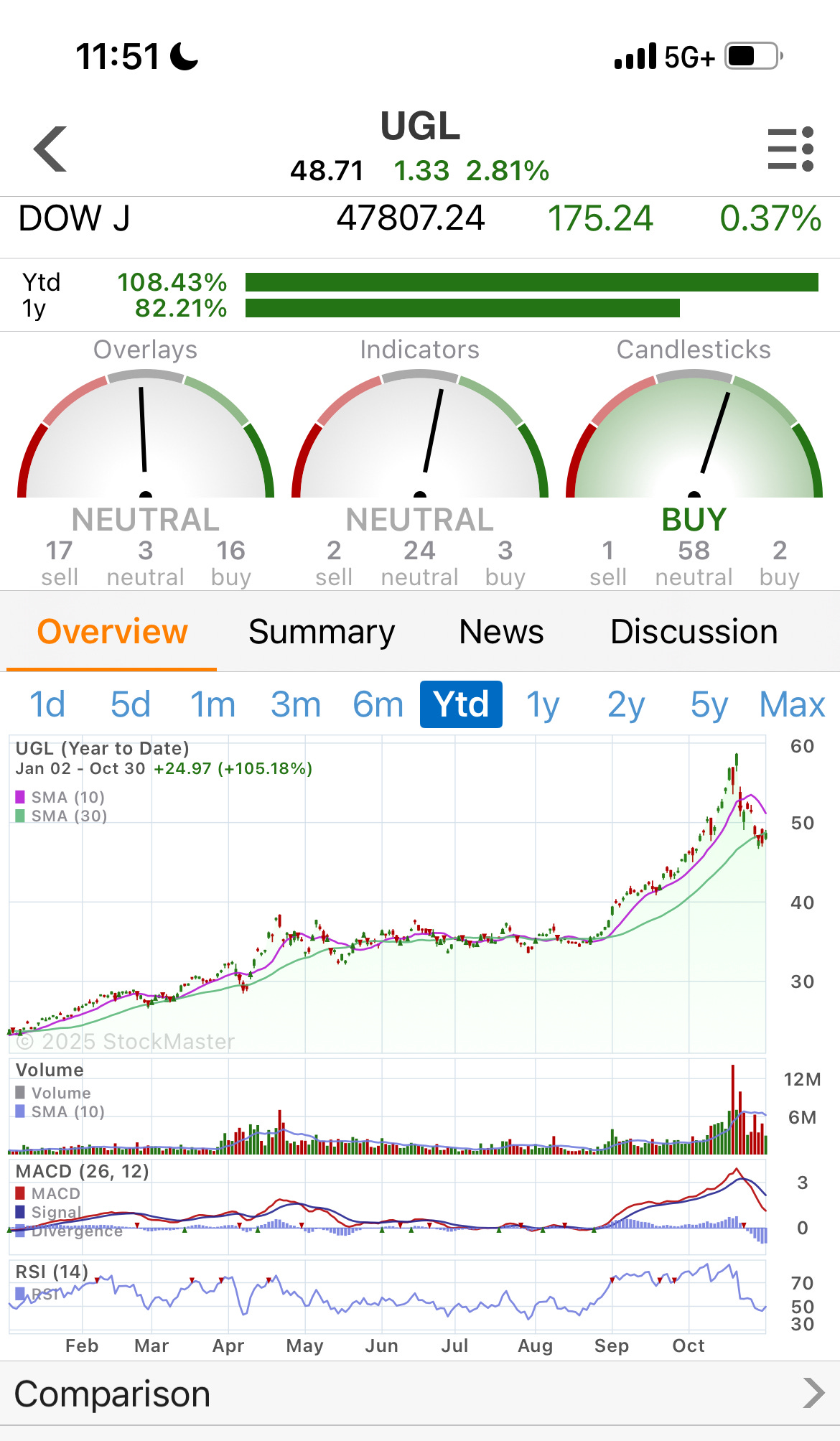Select the 5d chart range
Image resolution: width=840 pixels, height=1441 pixels.
[x=130, y=704]
